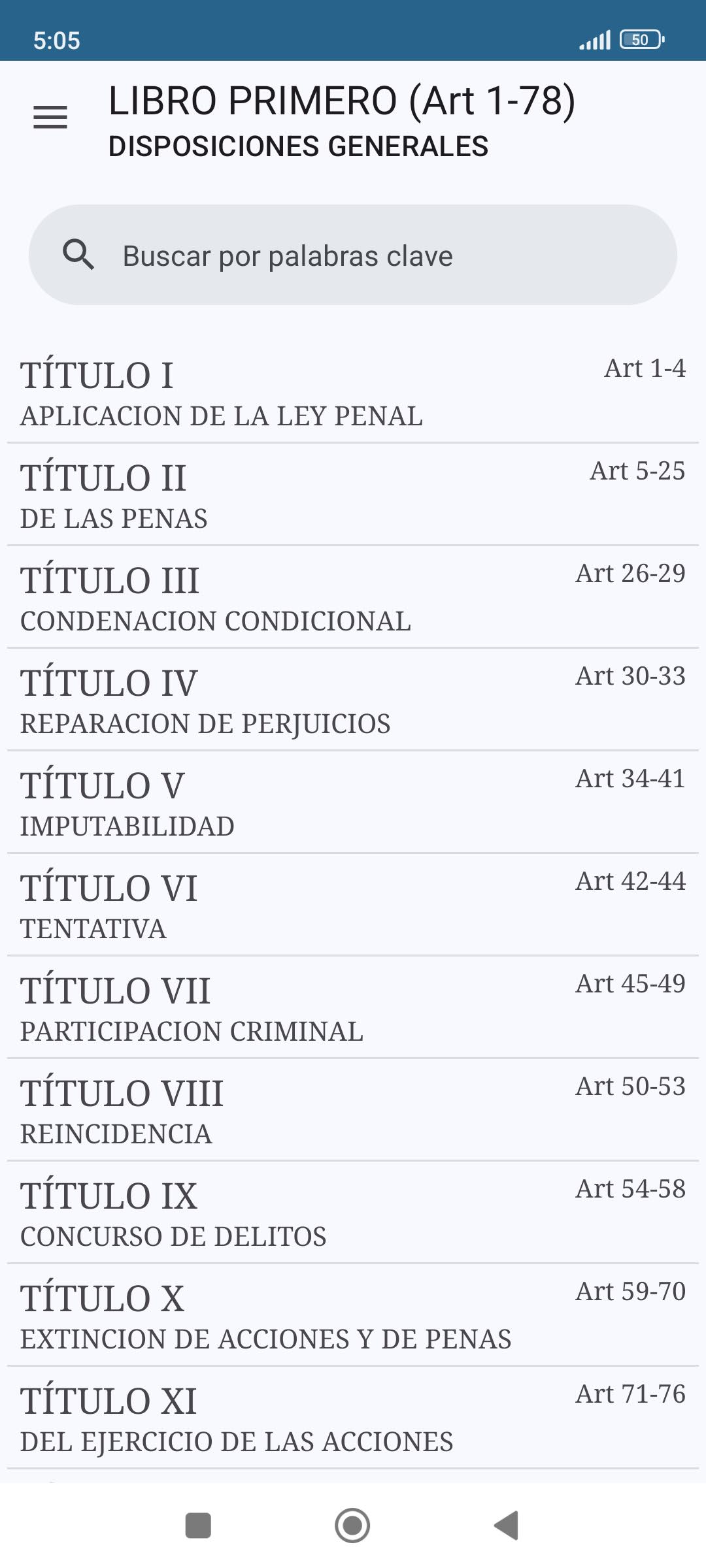Open Título I Aplicación de la Ley Penal
Viewport: 706px width, 1568px height.
click(353, 392)
